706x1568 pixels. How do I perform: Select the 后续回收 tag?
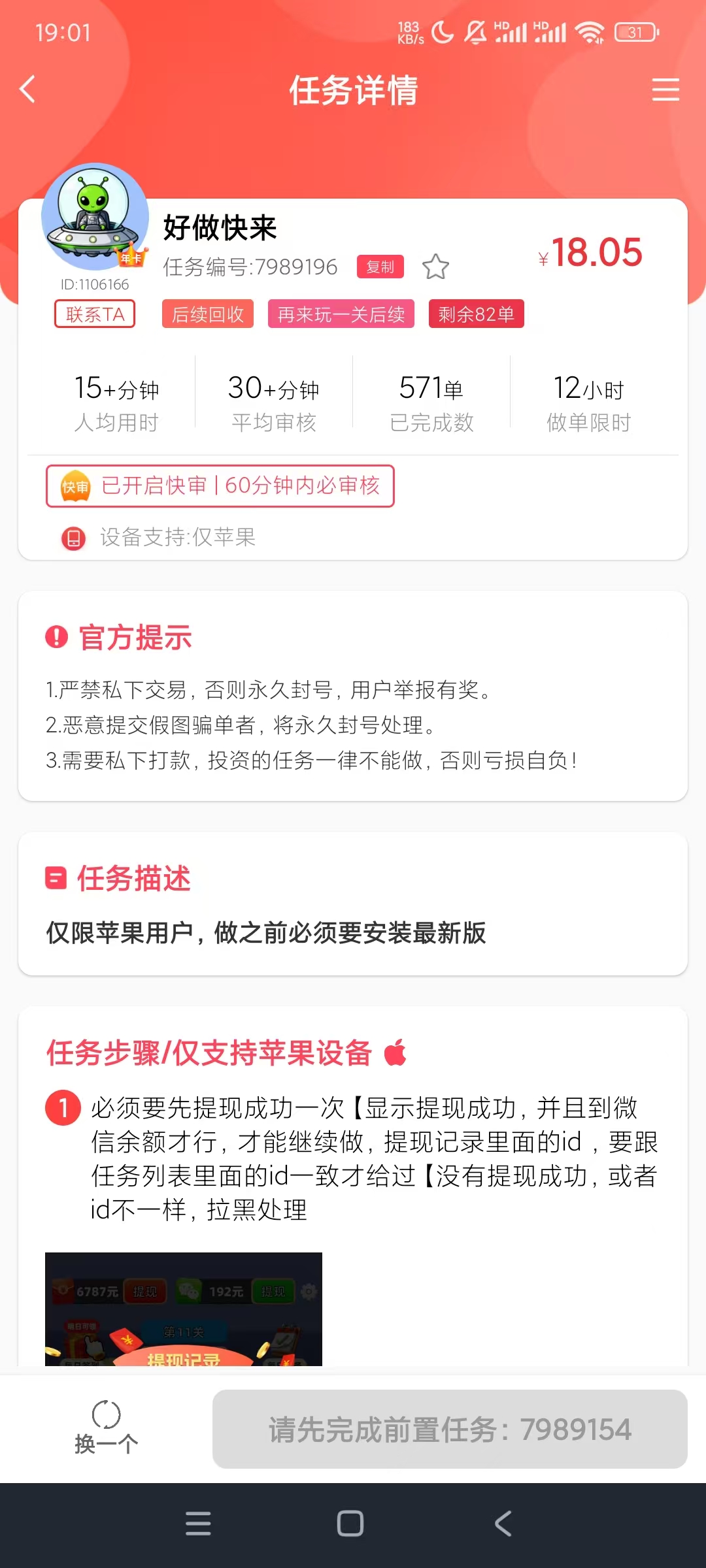pyautogui.click(x=207, y=314)
